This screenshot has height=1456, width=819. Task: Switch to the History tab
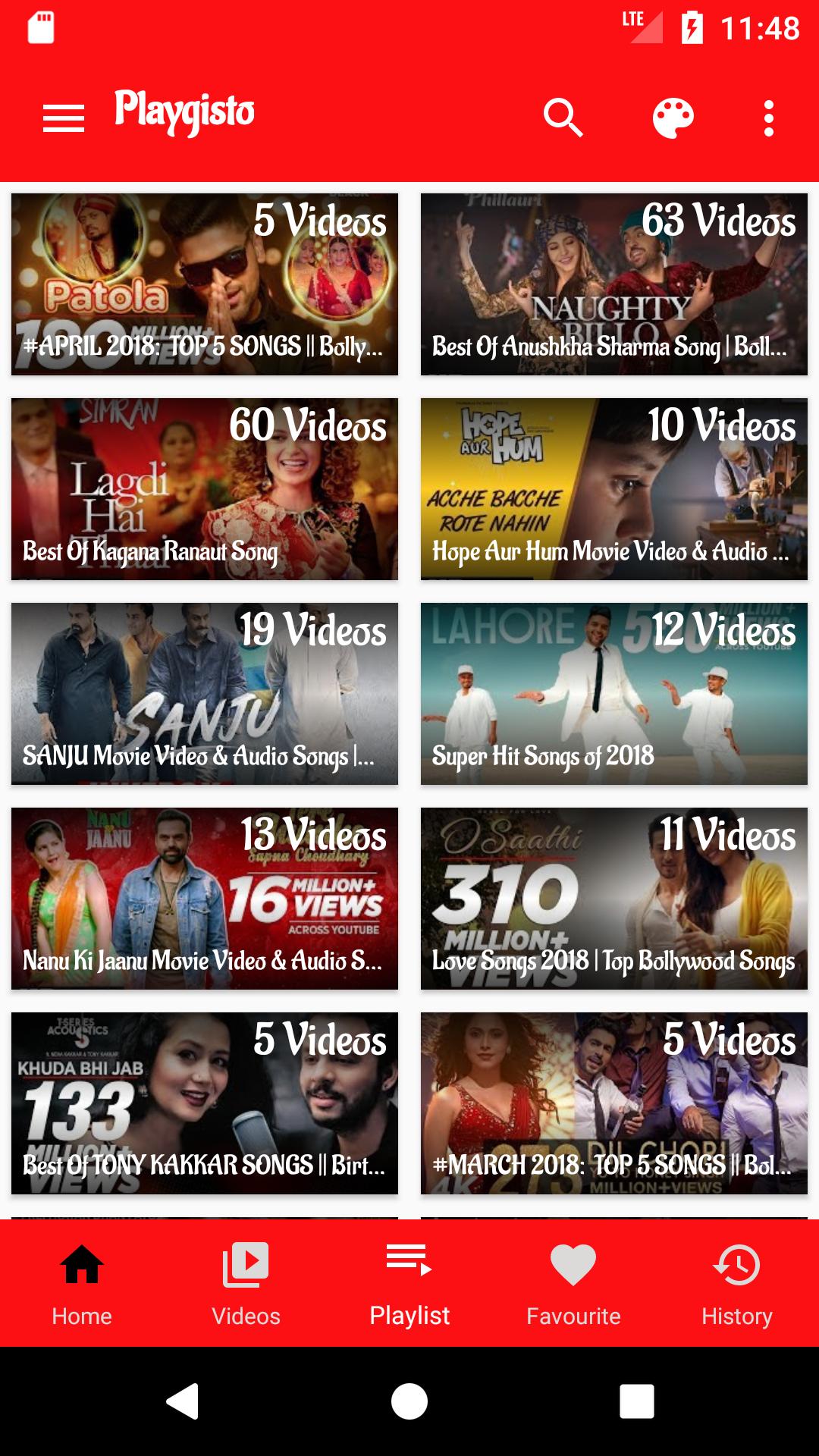(x=737, y=1283)
